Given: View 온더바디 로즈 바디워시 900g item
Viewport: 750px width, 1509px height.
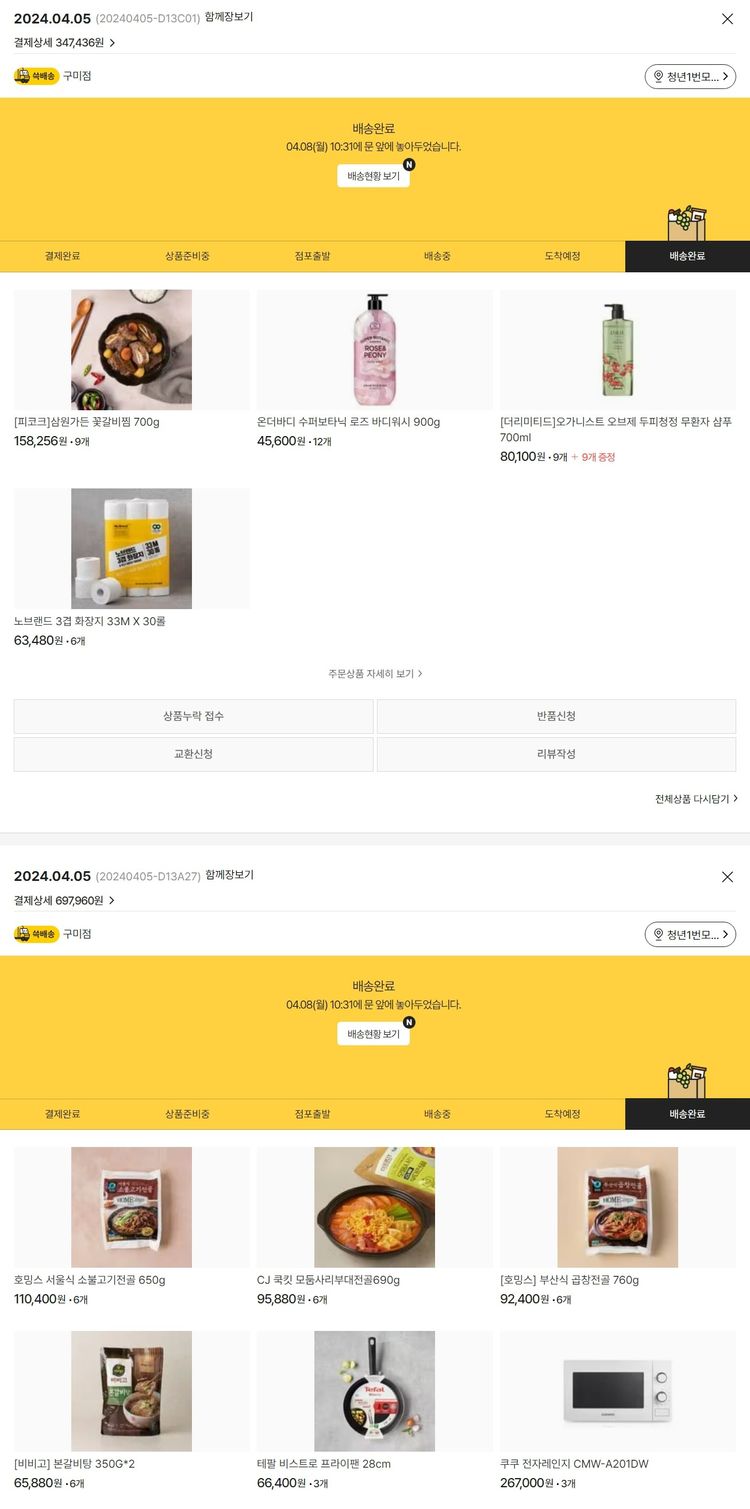Looking at the screenshot, I should click(x=375, y=350).
